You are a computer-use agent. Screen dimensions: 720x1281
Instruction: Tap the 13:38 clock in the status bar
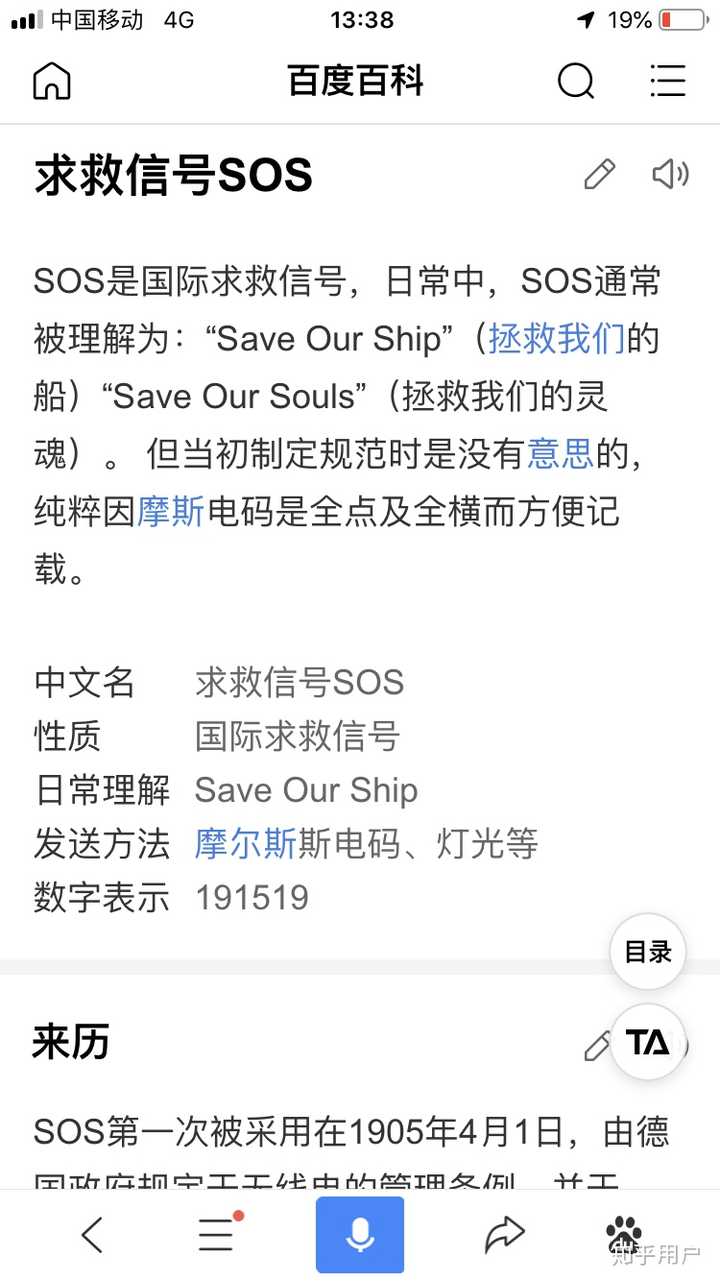(x=360, y=18)
